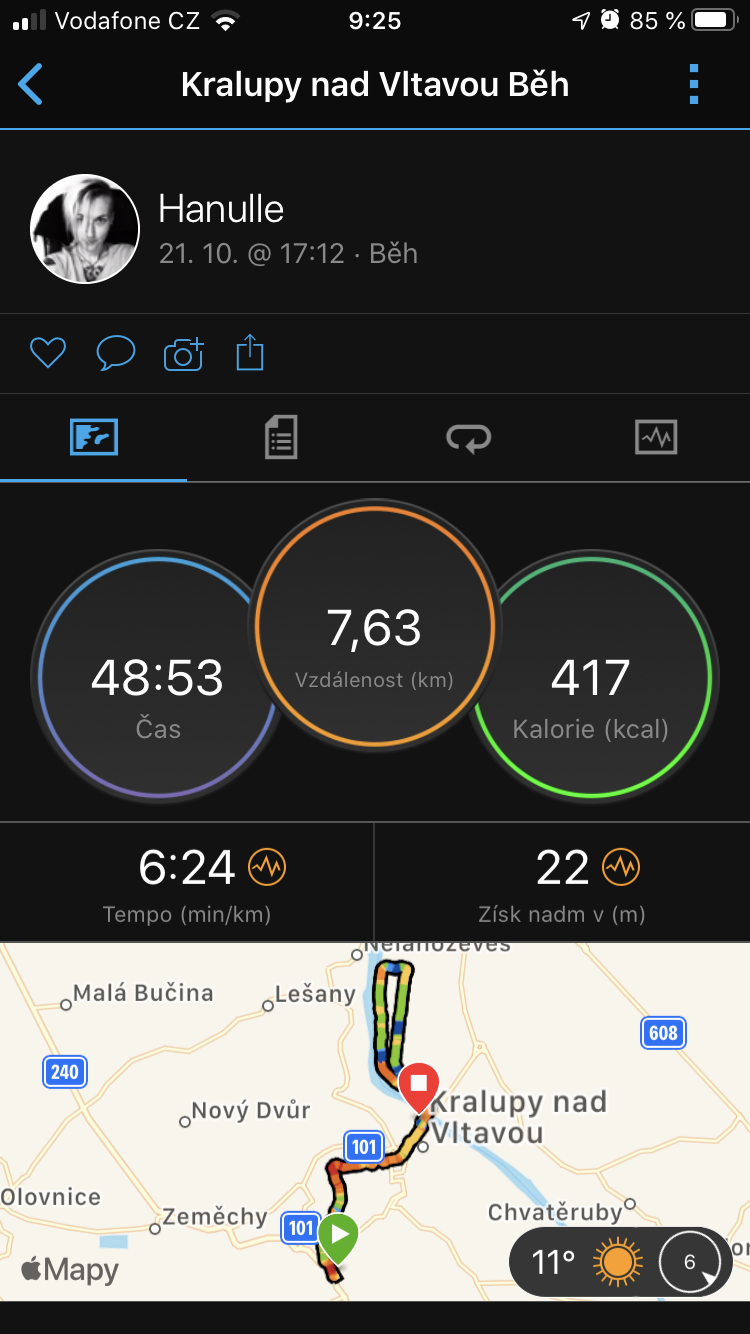Open Hanulle's profile picture

[85, 229]
